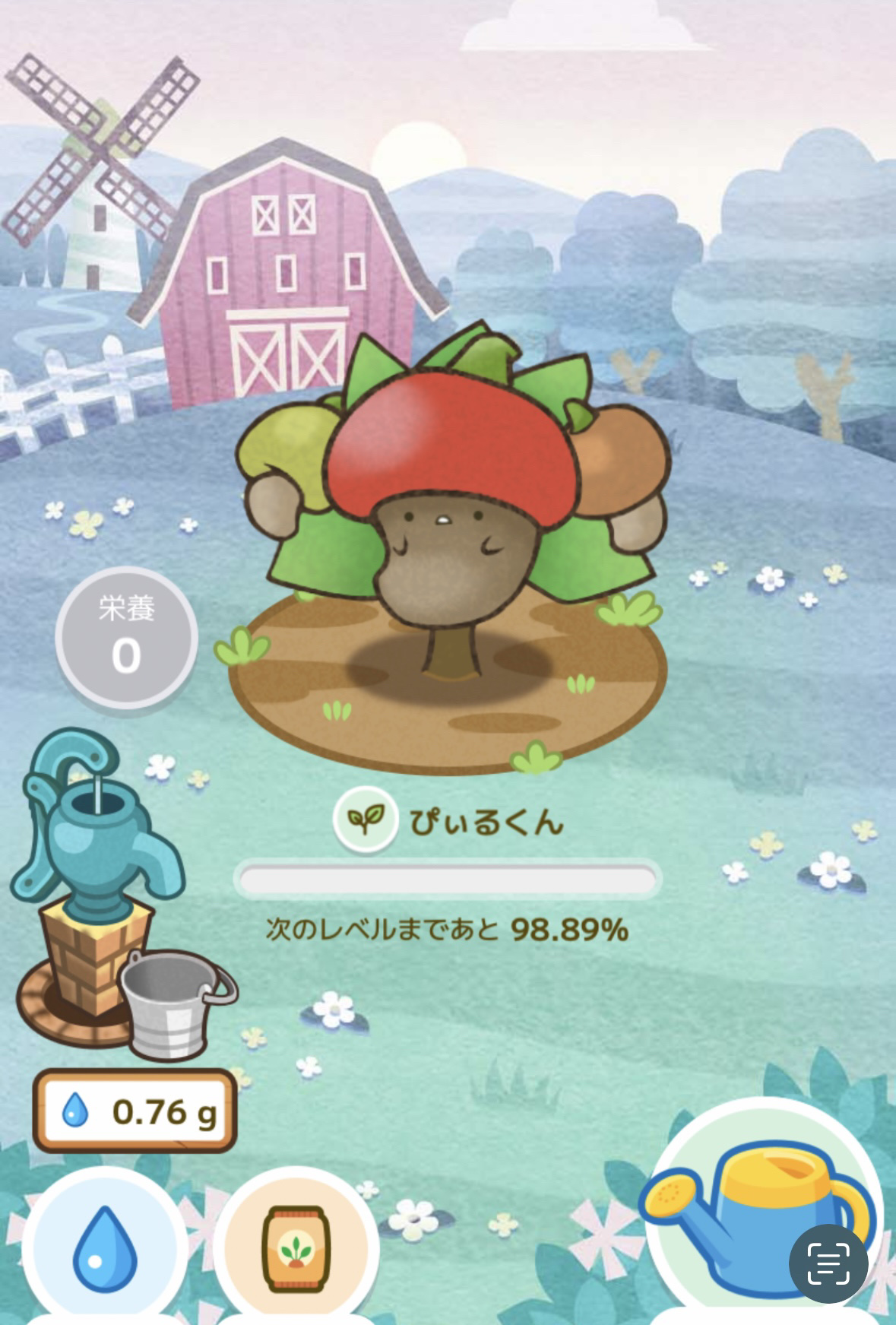
Task: Open the water drop button
Action: point(105,1247)
